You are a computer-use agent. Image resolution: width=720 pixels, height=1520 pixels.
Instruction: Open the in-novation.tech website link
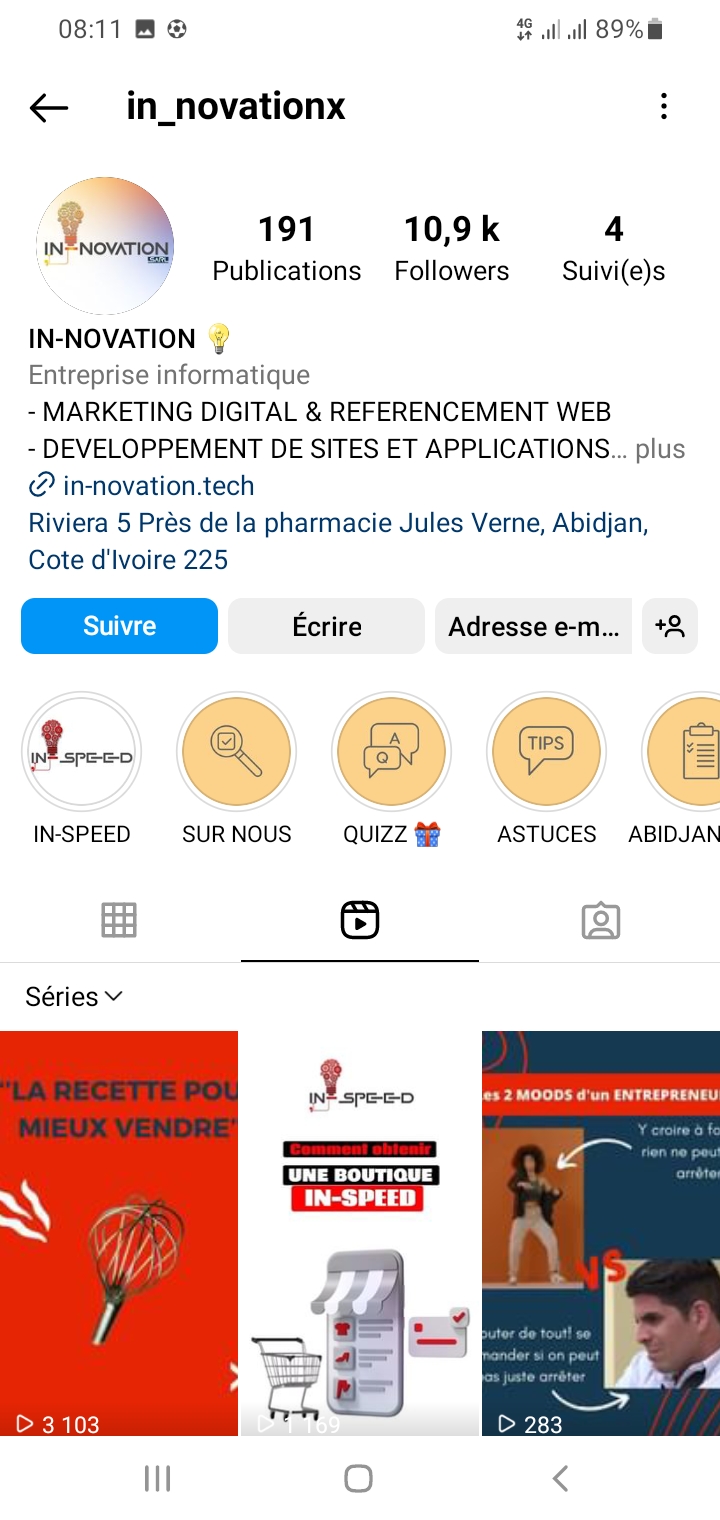[158, 486]
